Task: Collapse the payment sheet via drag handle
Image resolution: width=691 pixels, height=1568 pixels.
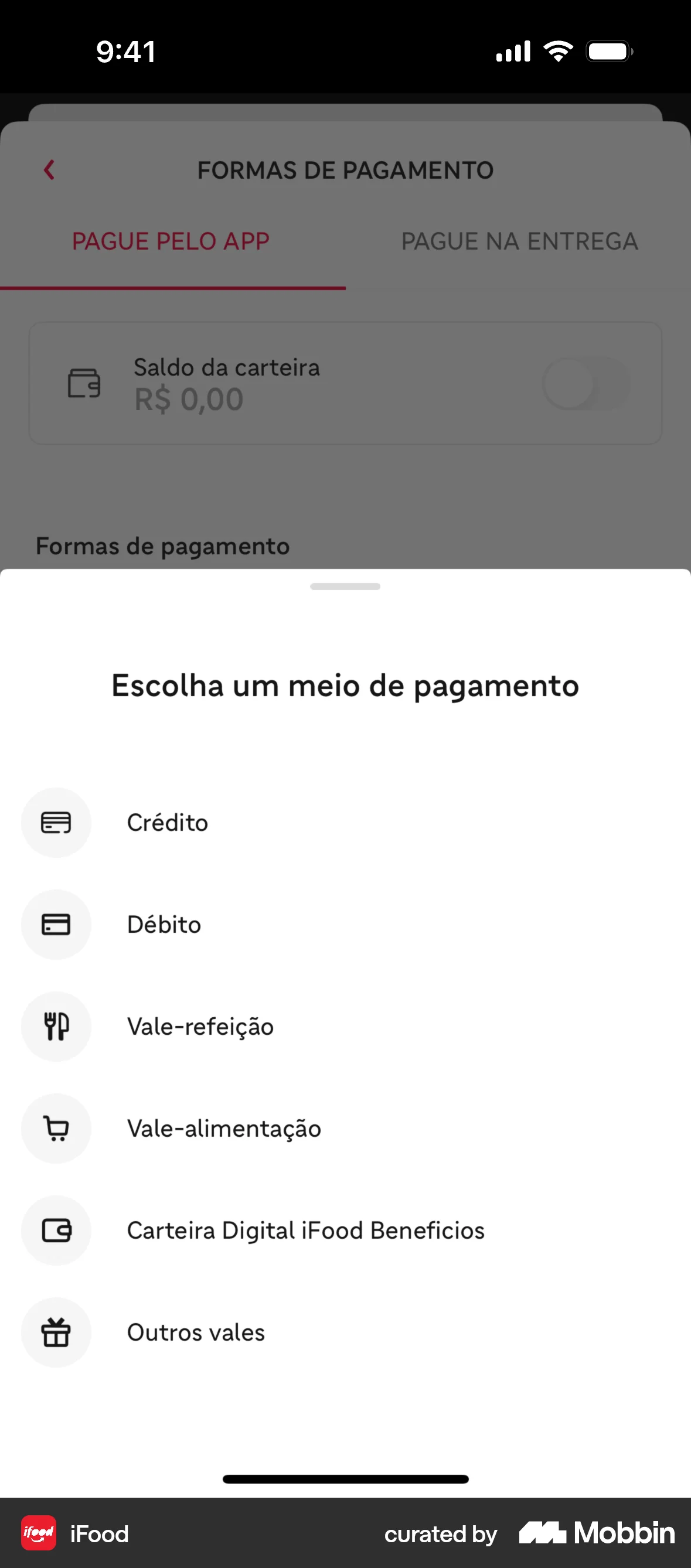Action: tap(345, 586)
